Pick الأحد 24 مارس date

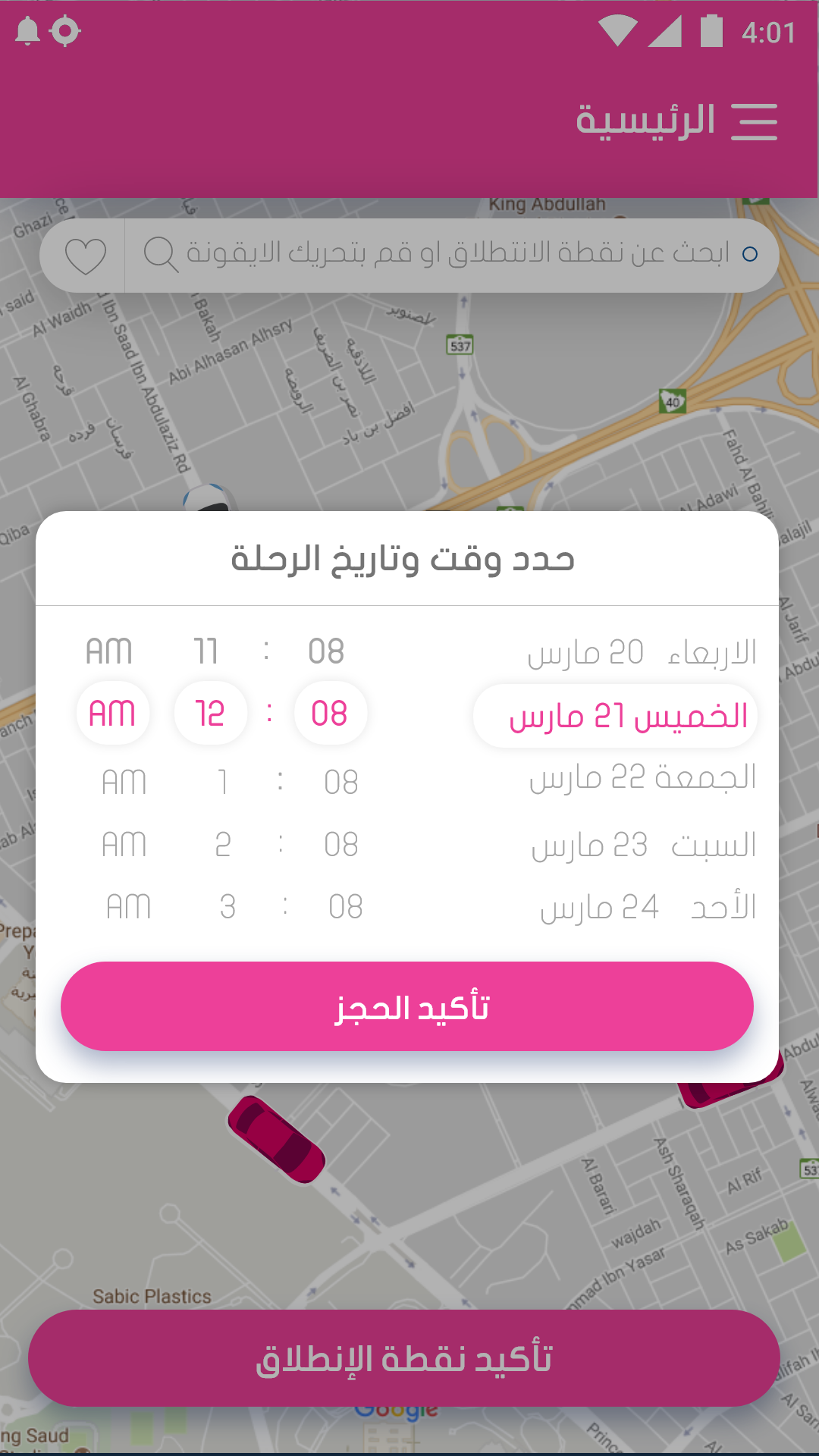648,907
